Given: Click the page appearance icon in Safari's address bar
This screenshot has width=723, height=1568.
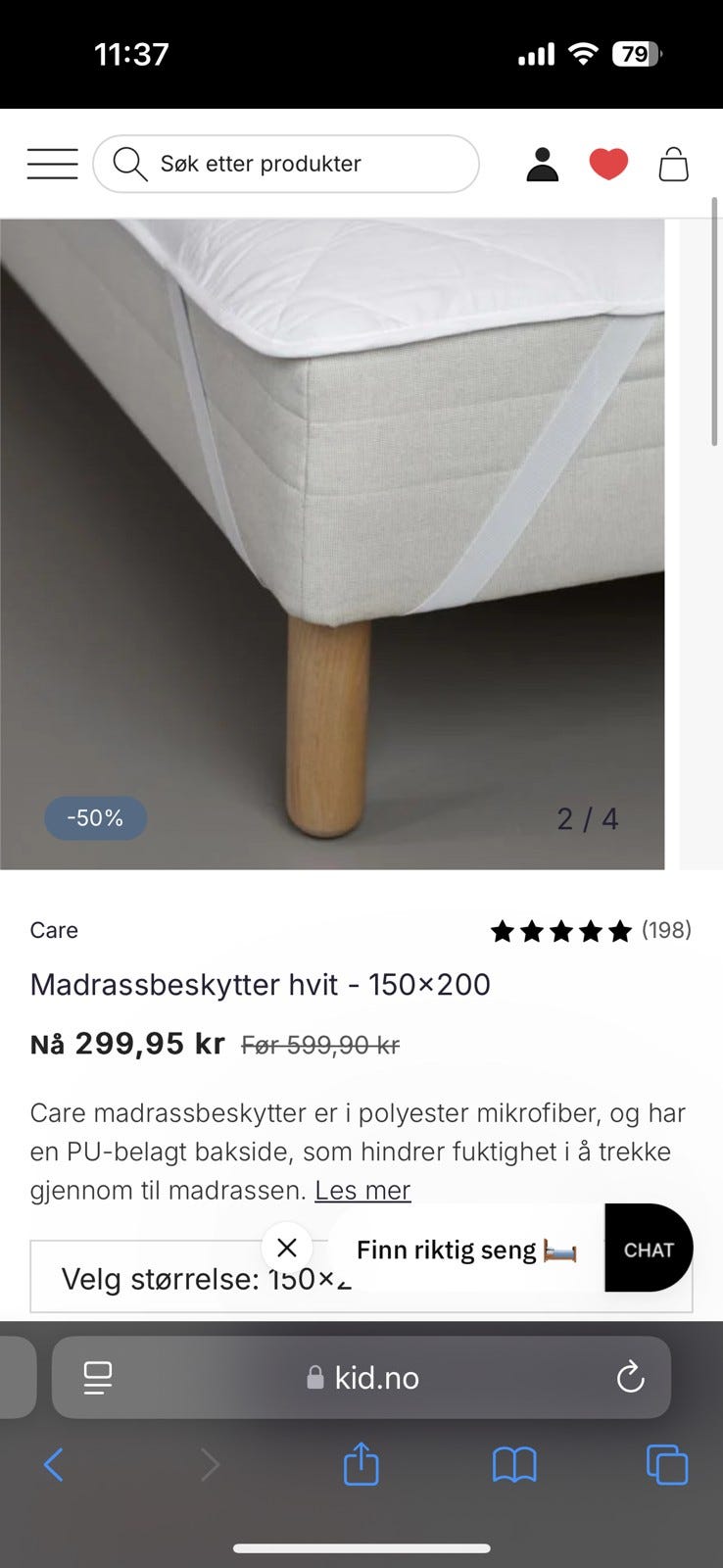Looking at the screenshot, I should [x=96, y=1377].
